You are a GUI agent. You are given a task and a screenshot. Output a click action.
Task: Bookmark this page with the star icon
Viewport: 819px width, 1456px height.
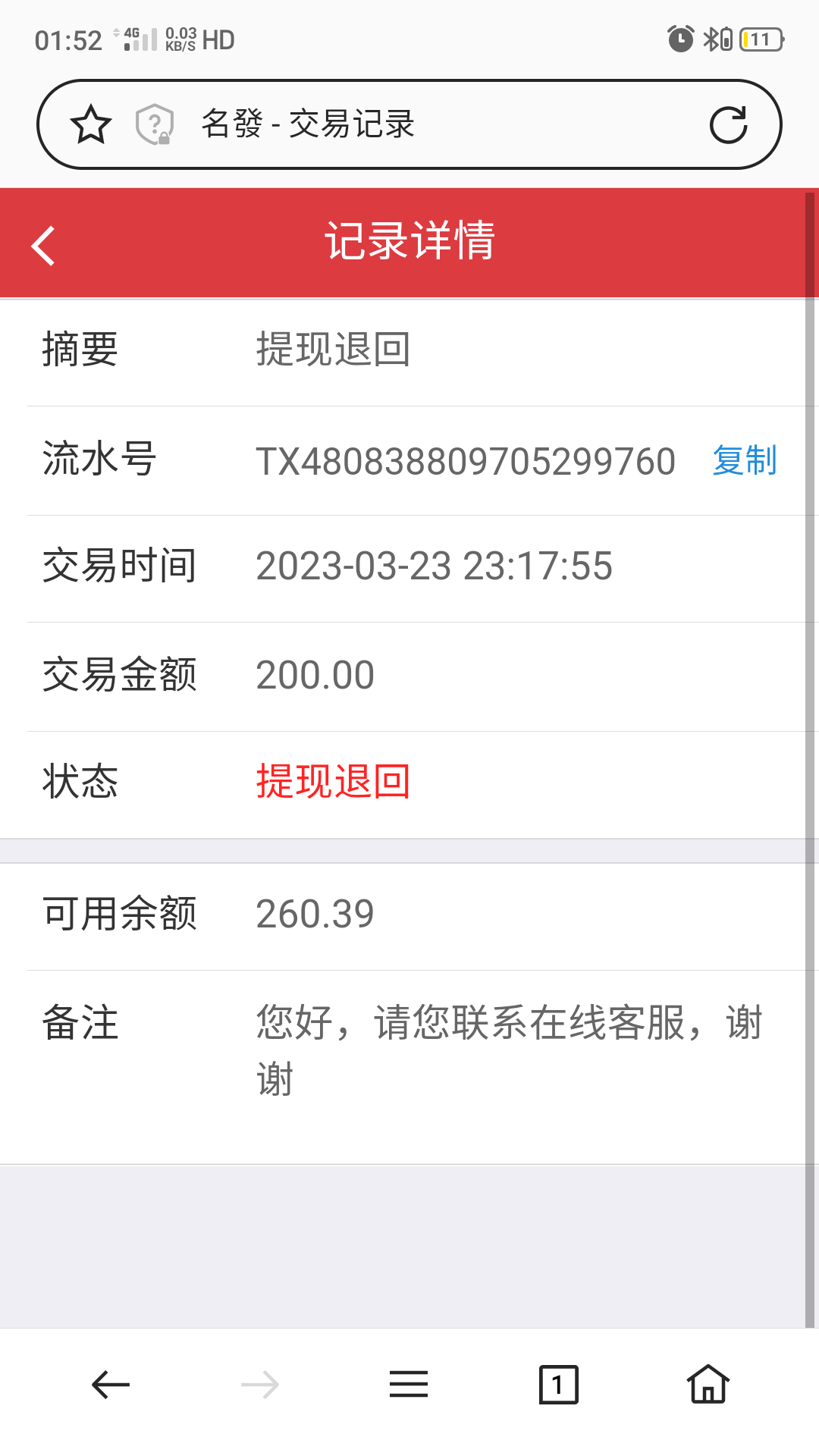pos(91,124)
